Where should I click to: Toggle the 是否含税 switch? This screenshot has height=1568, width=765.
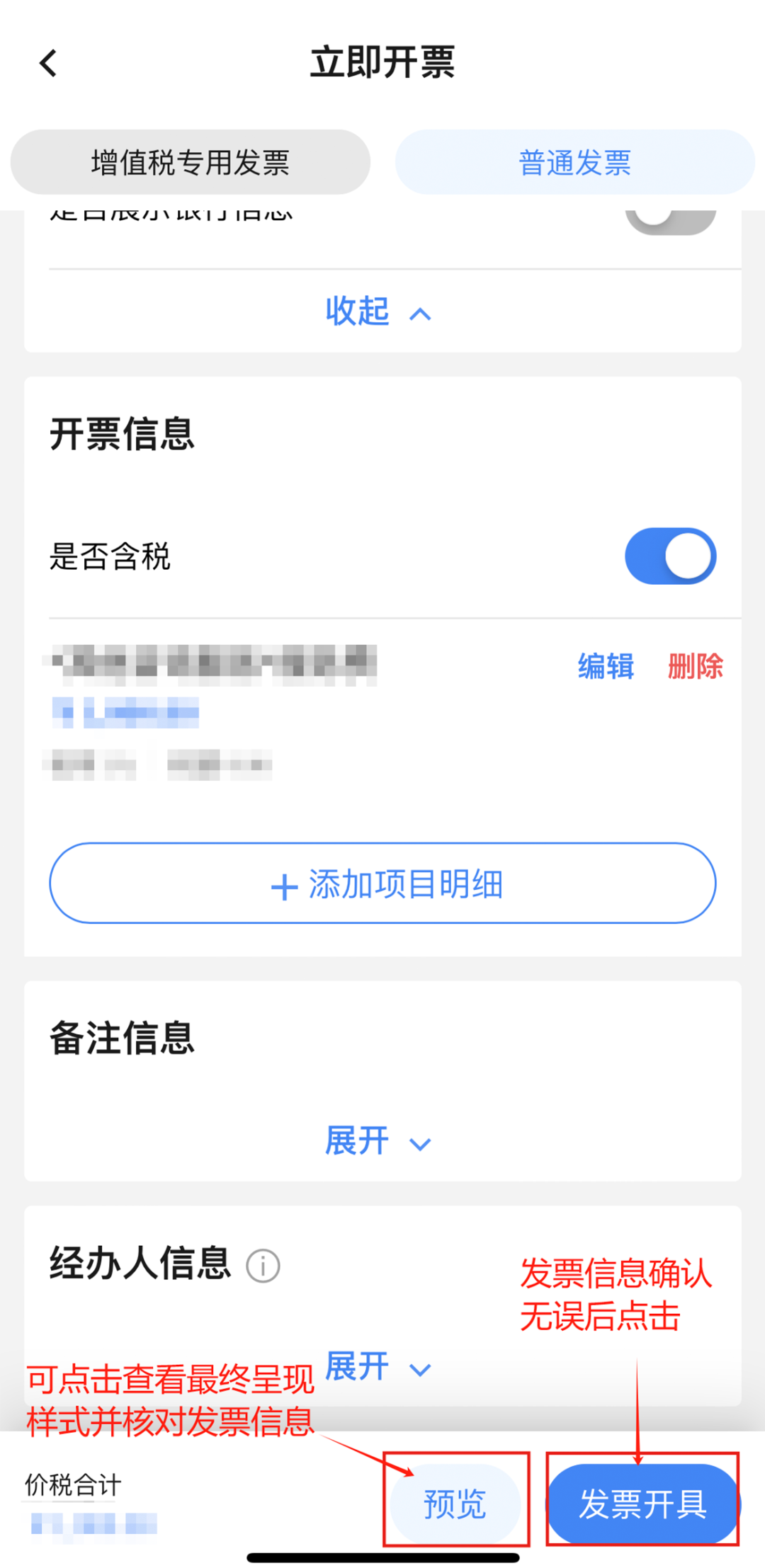click(x=669, y=556)
